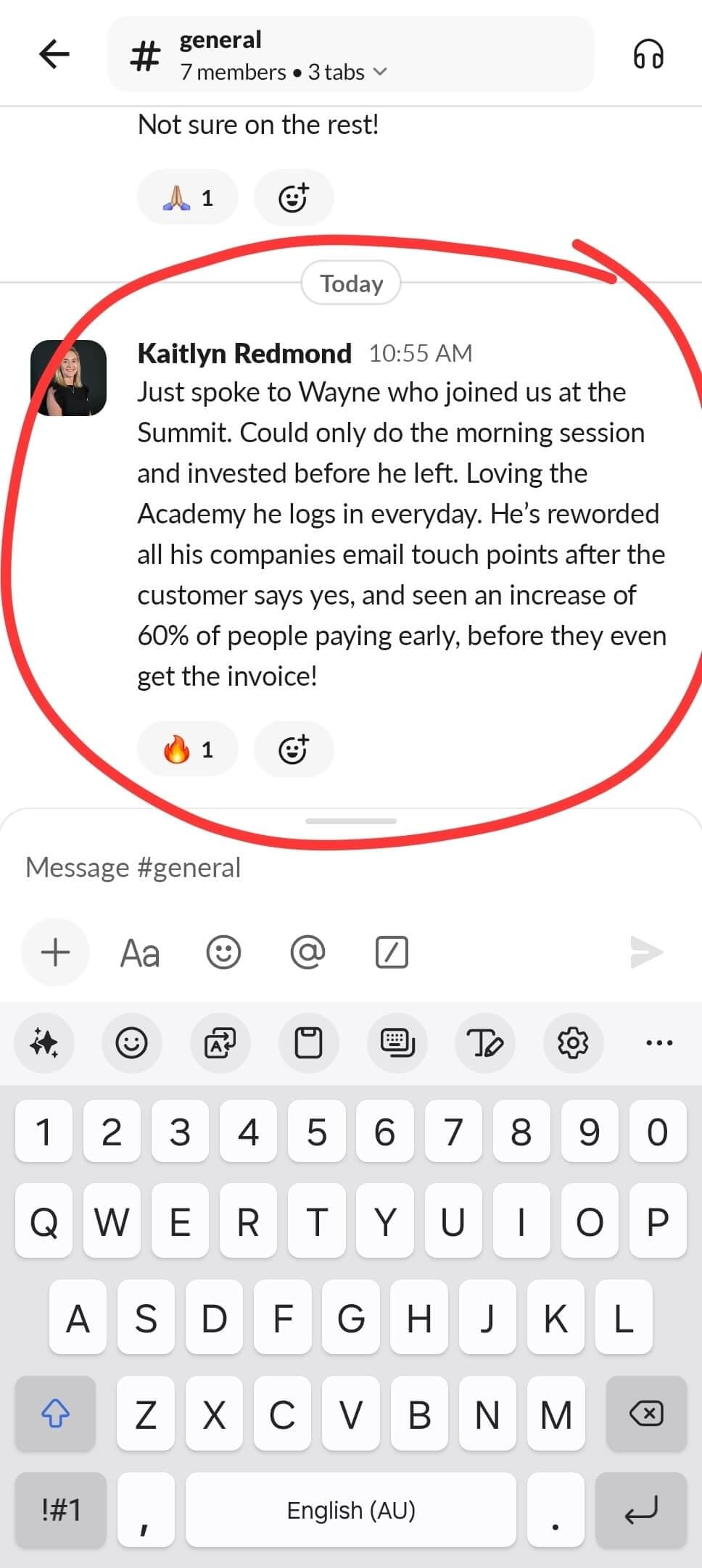Send the message with the arrow icon

coord(647,952)
